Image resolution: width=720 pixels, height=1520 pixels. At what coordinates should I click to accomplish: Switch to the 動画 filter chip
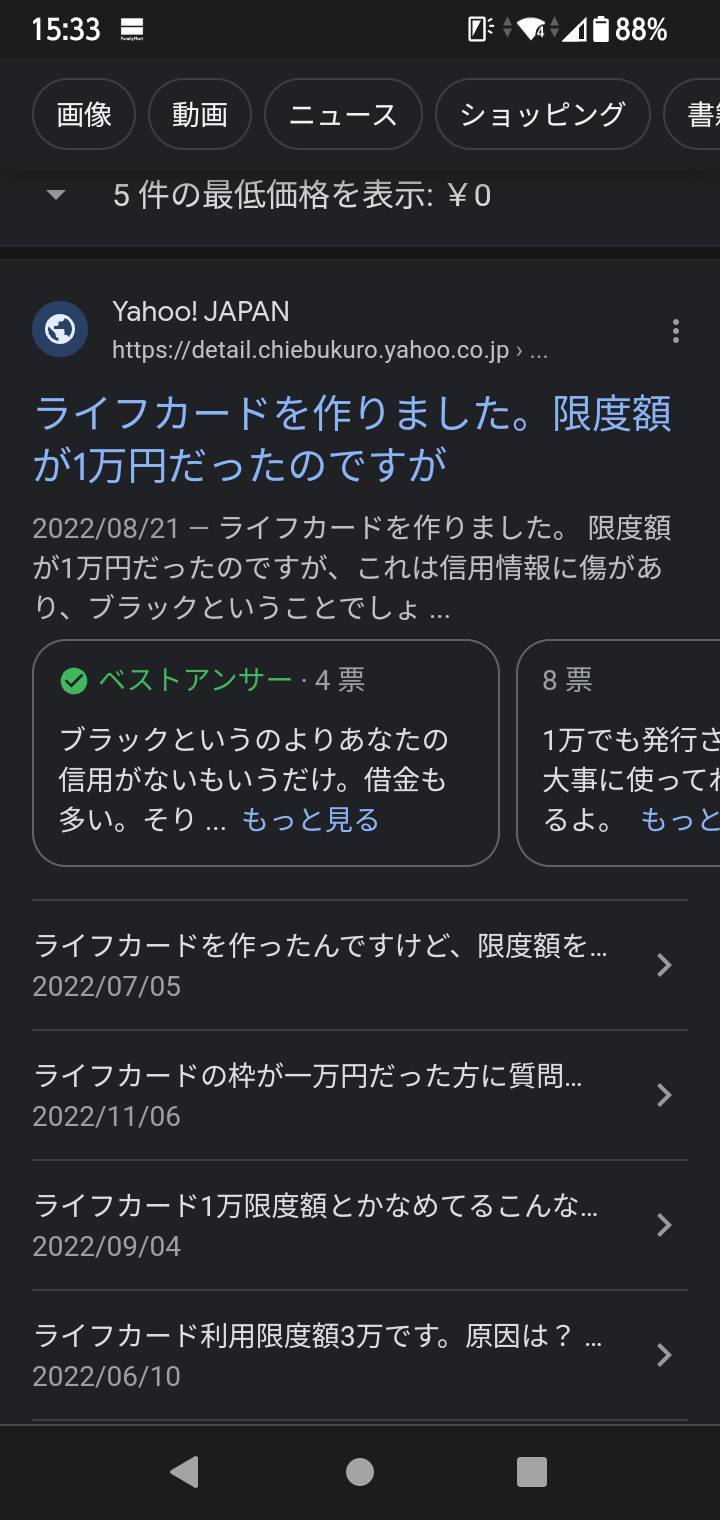point(200,115)
